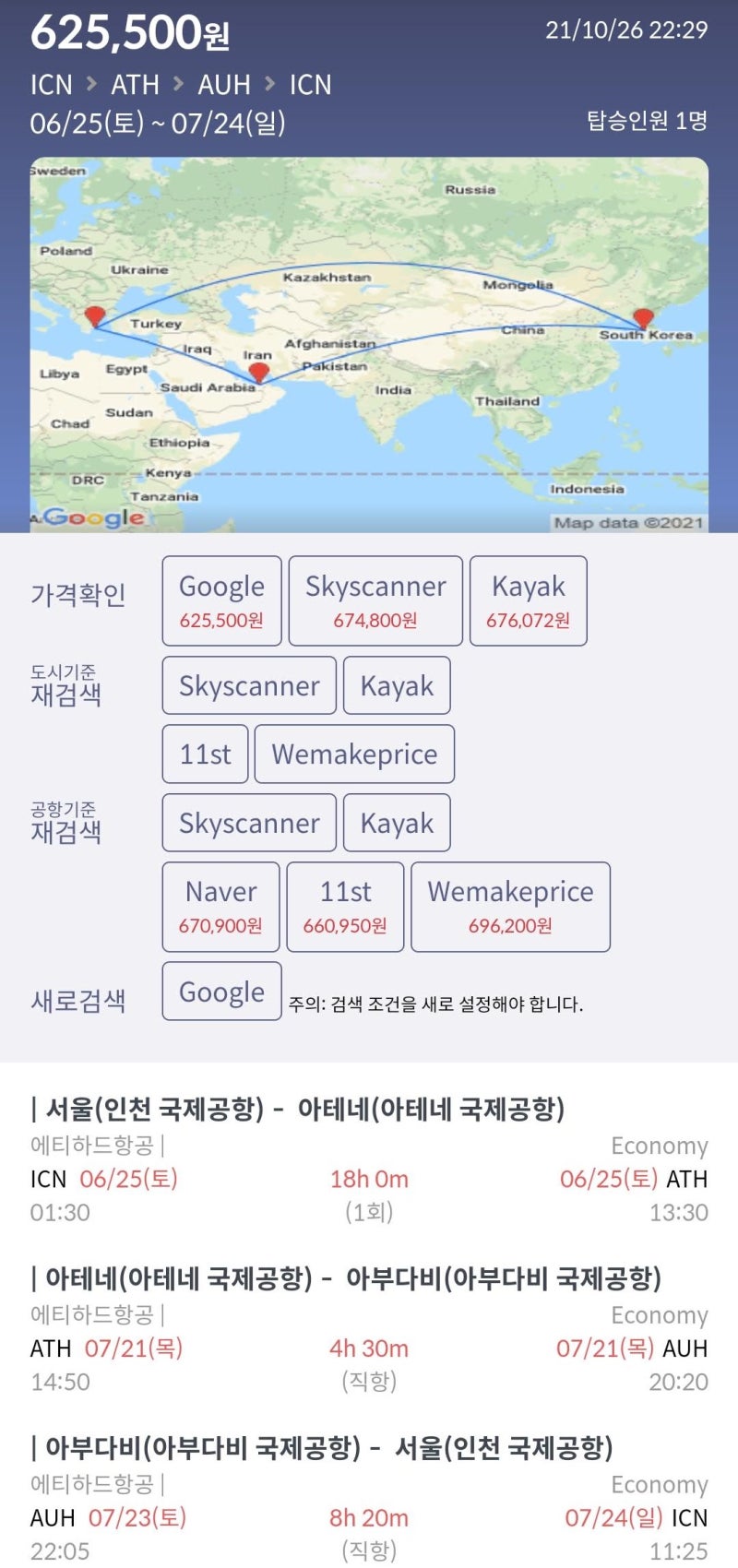Image resolution: width=738 pixels, height=1568 pixels.
Task: Open the flight route map
Action: 369,345
